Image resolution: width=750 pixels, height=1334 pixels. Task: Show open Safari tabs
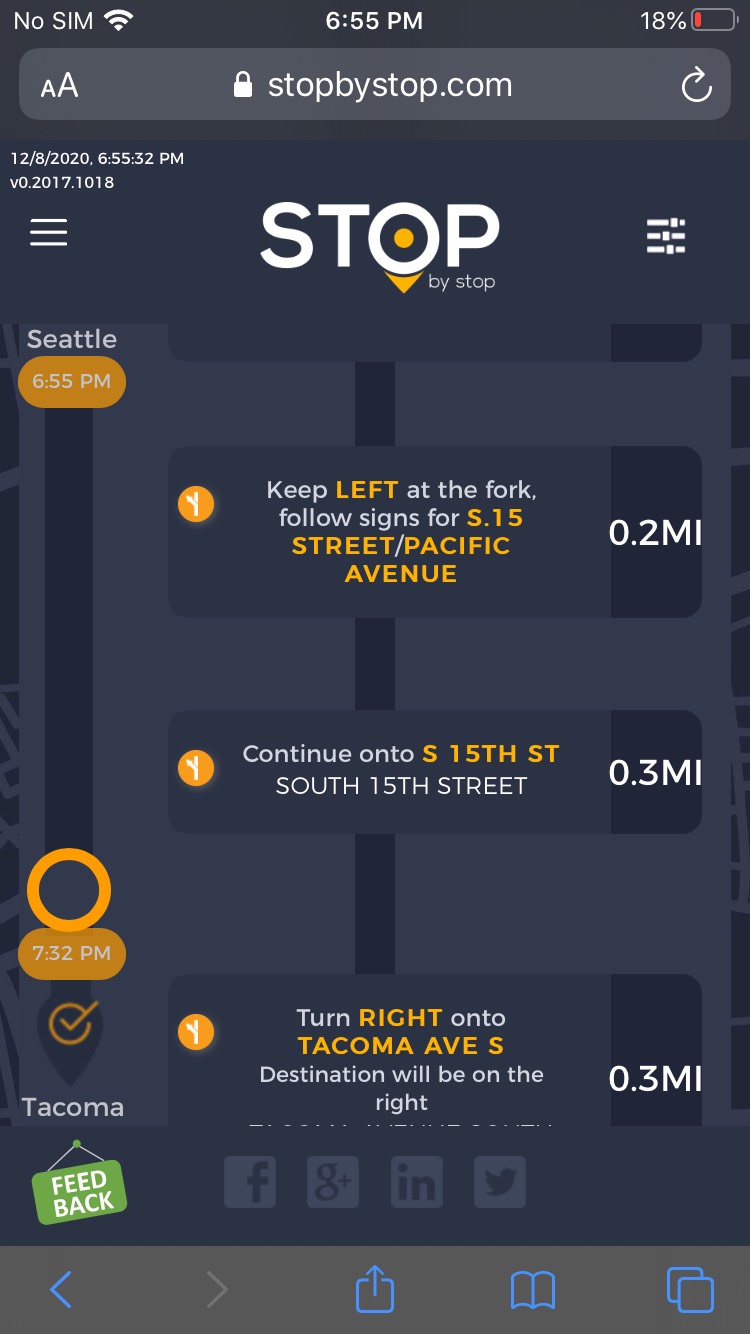coord(689,1289)
